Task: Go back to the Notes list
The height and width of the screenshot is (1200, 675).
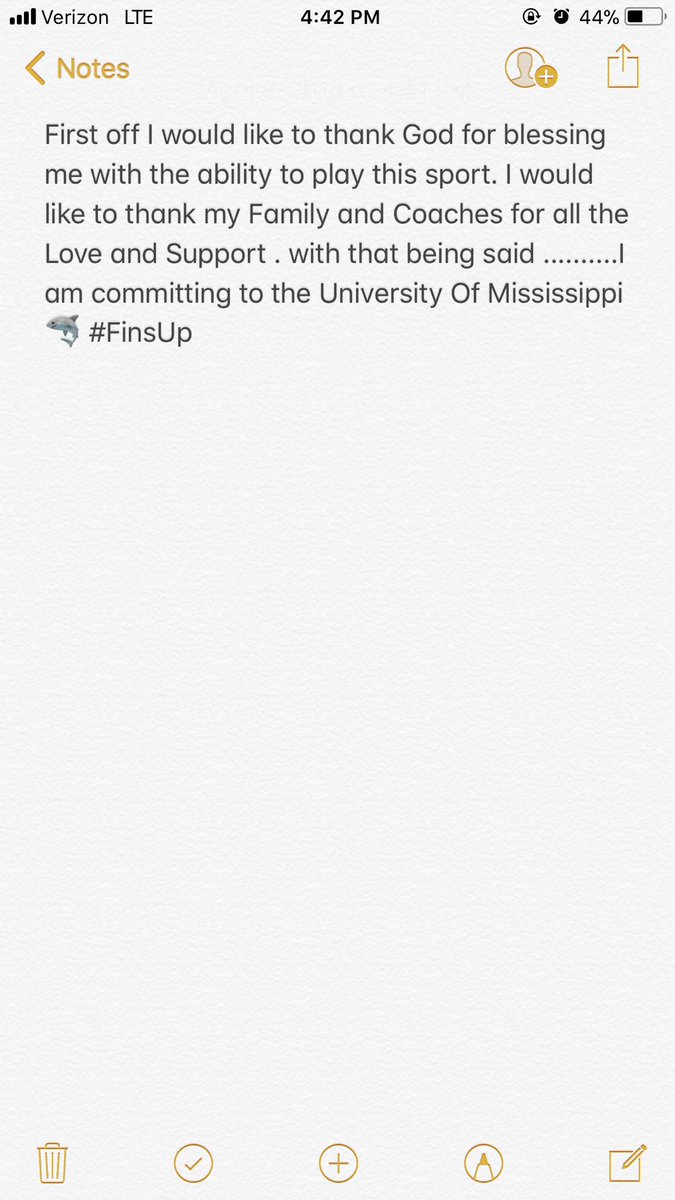Action: click(78, 69)
